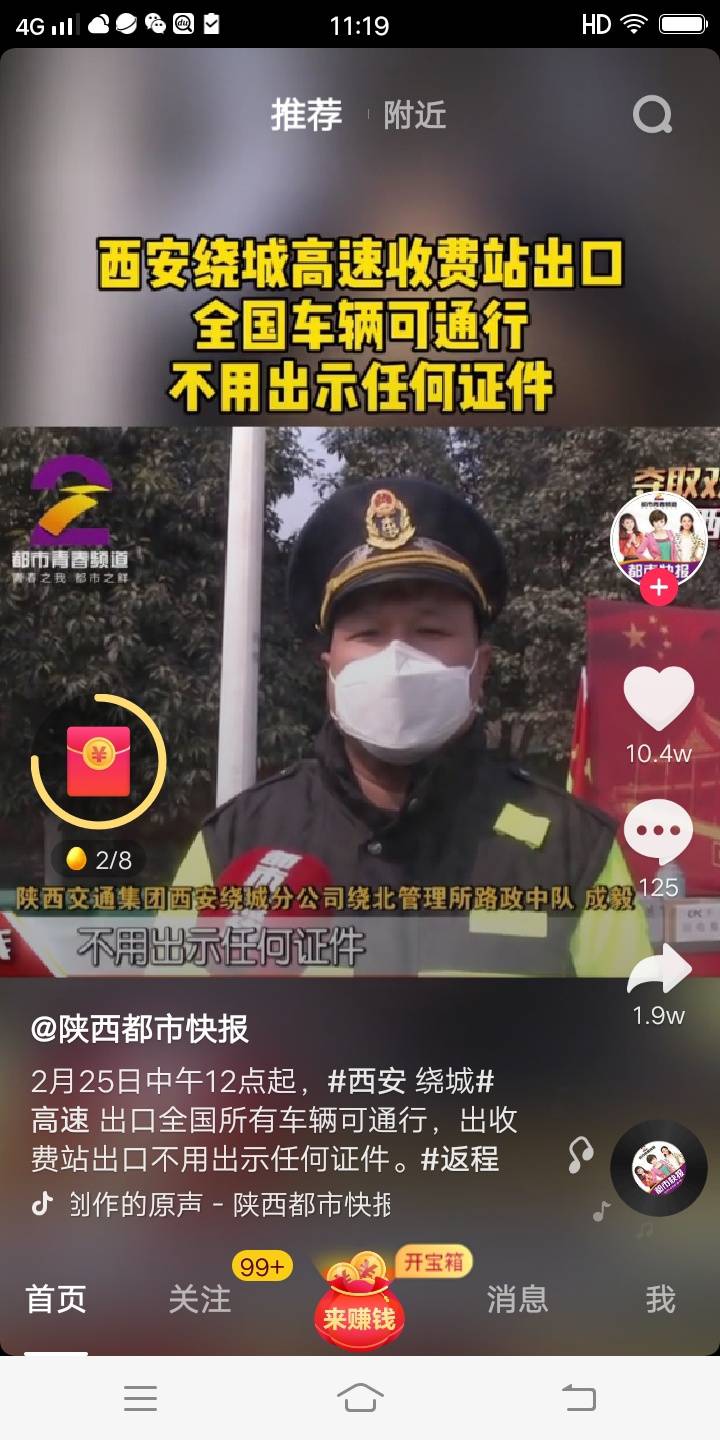Open the 消息 tab
Image resolution: width=720 pixels, height=1440 pixels.
point(517,1299)
